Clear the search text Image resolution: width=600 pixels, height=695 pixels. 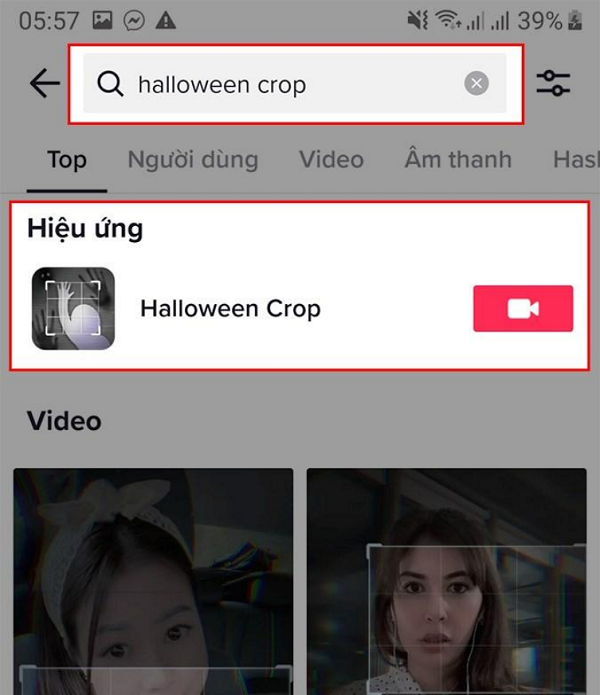(x=477, y=84)
